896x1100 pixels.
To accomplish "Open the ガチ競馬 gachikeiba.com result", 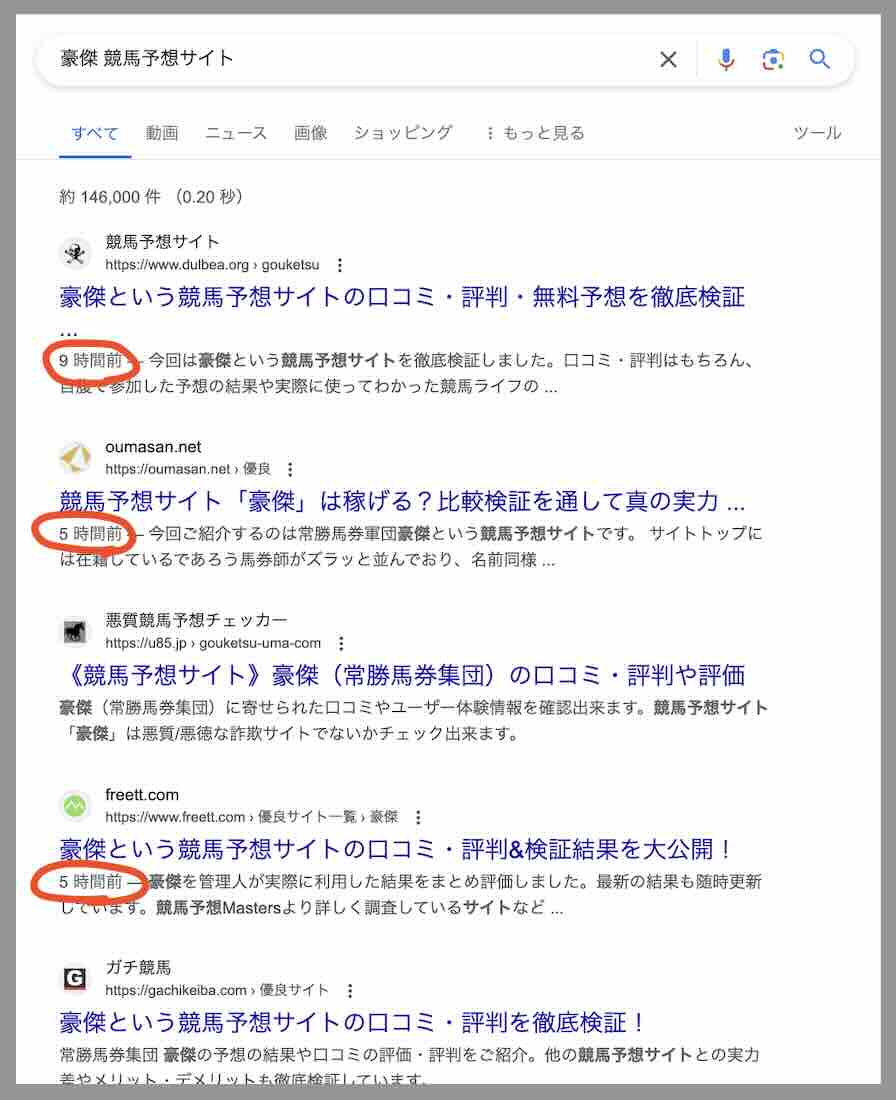I will [353, 1022].
